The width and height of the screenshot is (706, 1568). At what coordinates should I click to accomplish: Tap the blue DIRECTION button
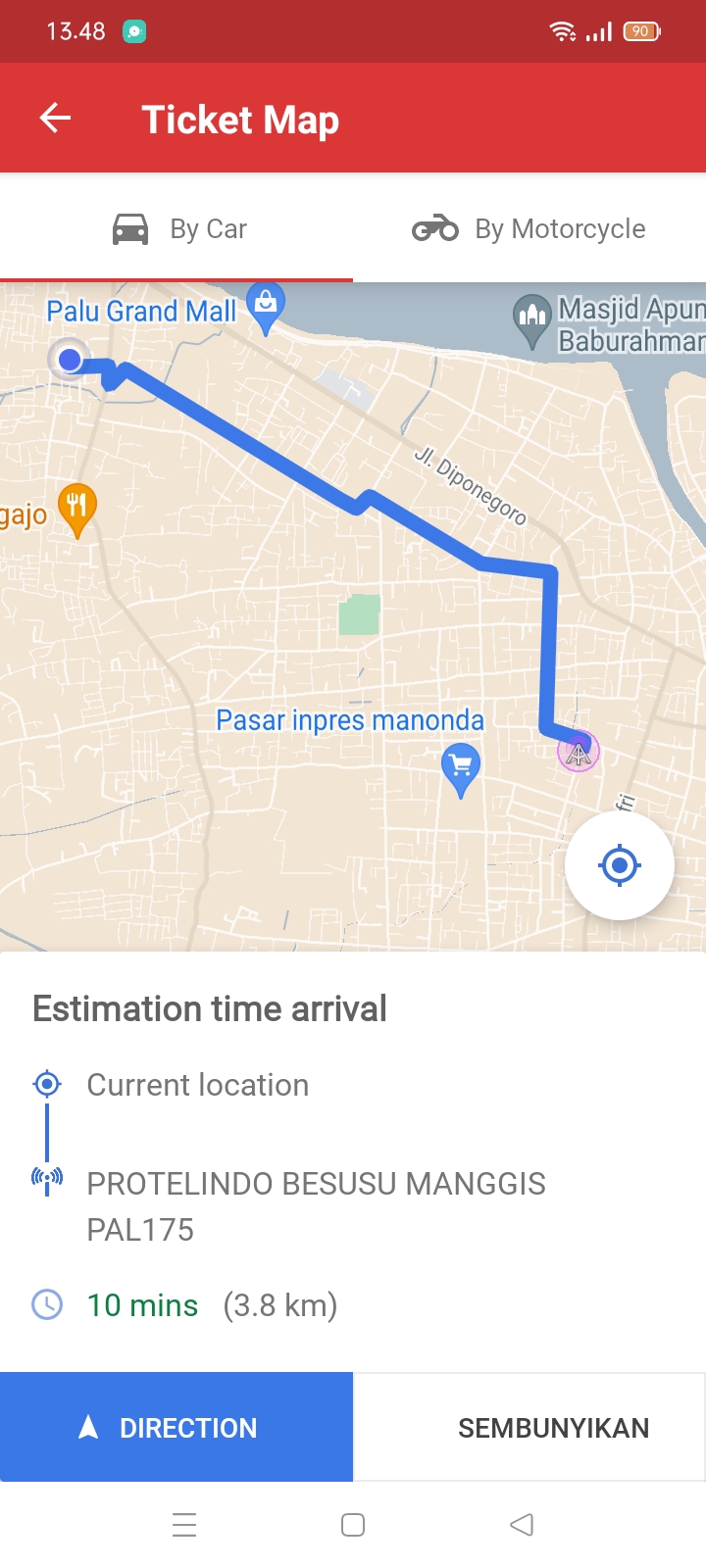[x=176, y=1427]
